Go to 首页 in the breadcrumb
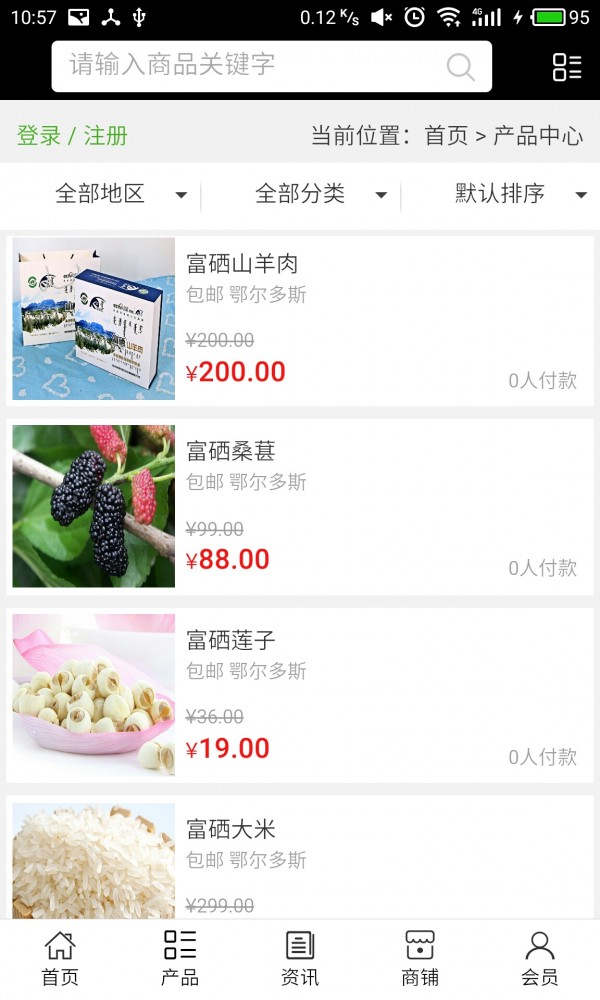 tap(446, 136)
